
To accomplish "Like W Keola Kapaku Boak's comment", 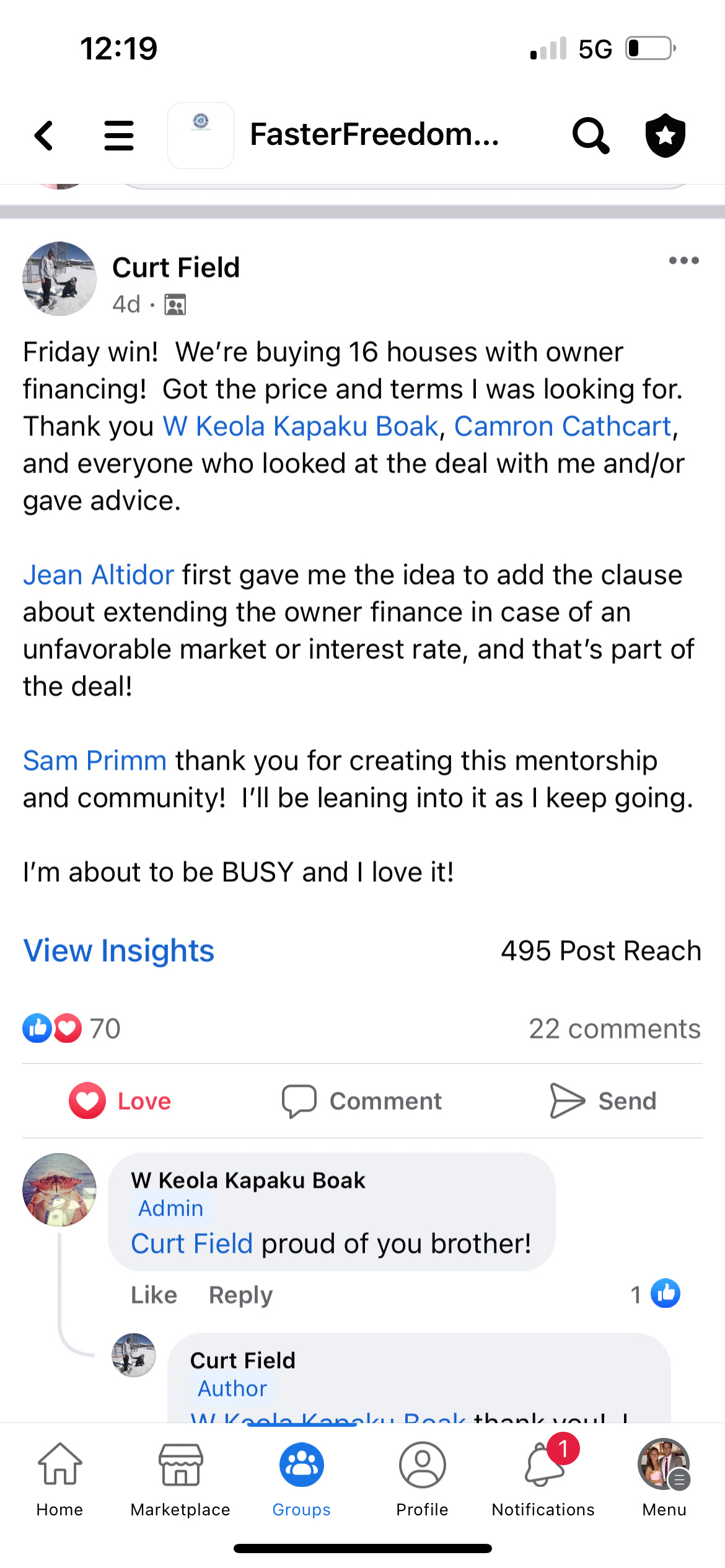I will tap(154, 1295).
